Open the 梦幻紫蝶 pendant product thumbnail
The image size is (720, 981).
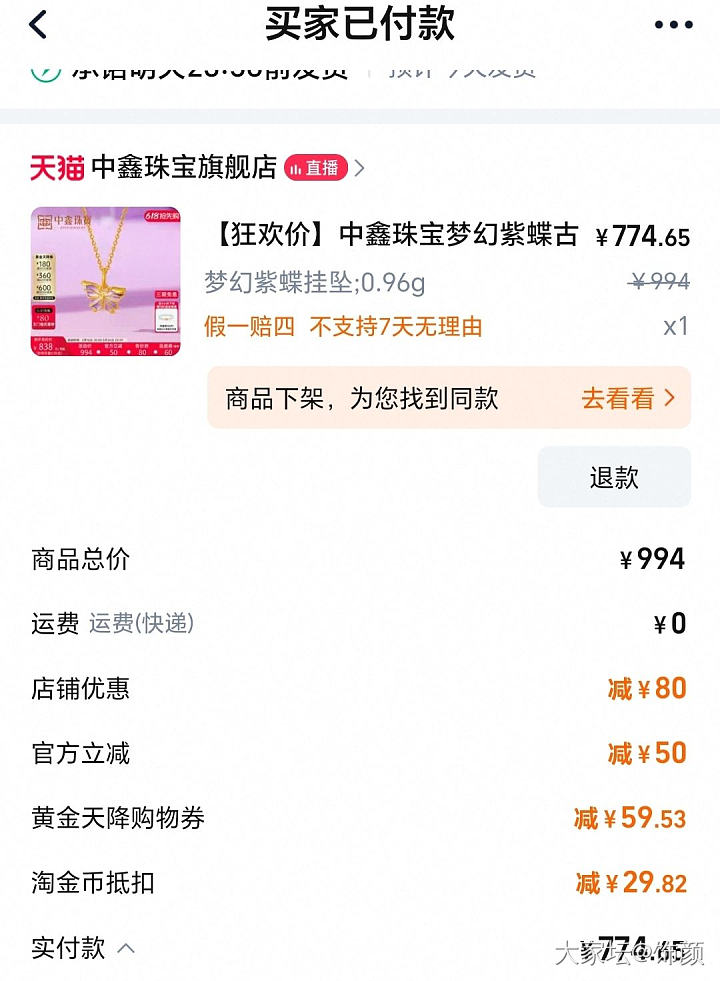tap(105, 282)
